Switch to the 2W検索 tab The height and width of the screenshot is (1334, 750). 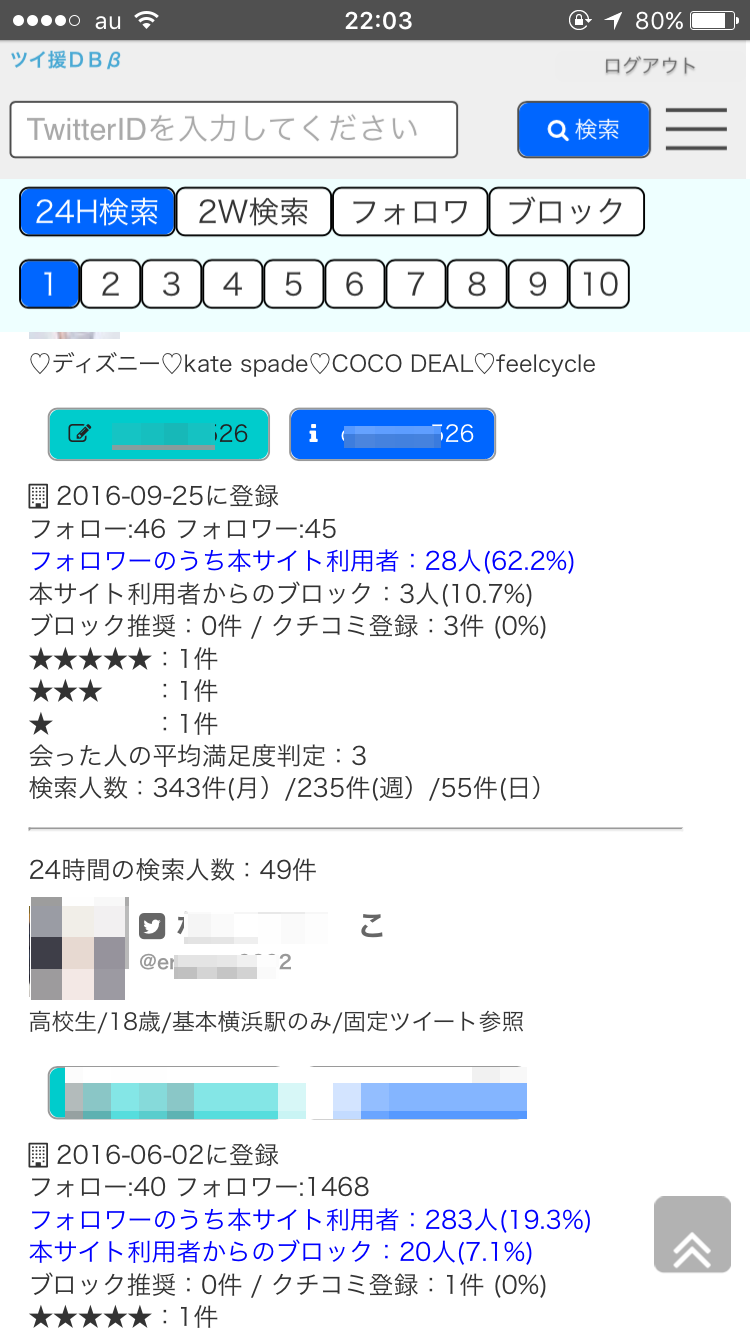[253, 212]
